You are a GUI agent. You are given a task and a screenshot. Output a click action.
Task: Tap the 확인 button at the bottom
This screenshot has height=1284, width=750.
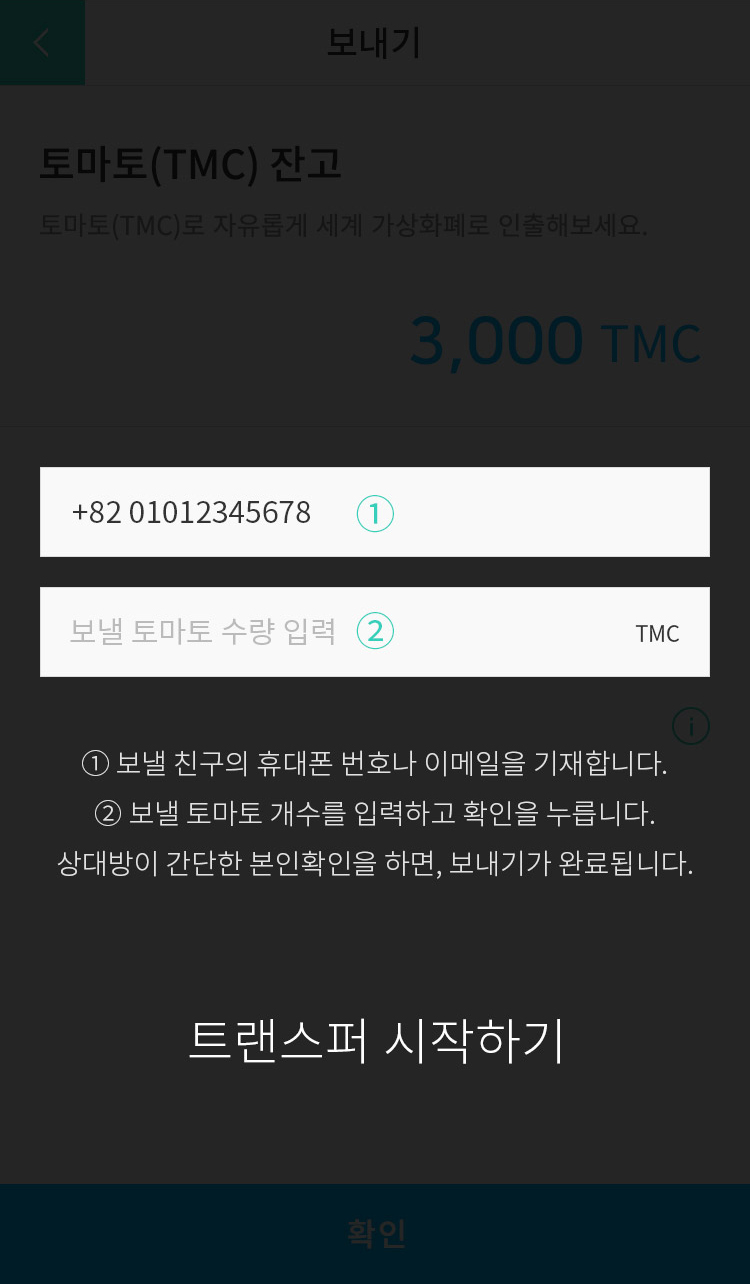point(375,1233)
